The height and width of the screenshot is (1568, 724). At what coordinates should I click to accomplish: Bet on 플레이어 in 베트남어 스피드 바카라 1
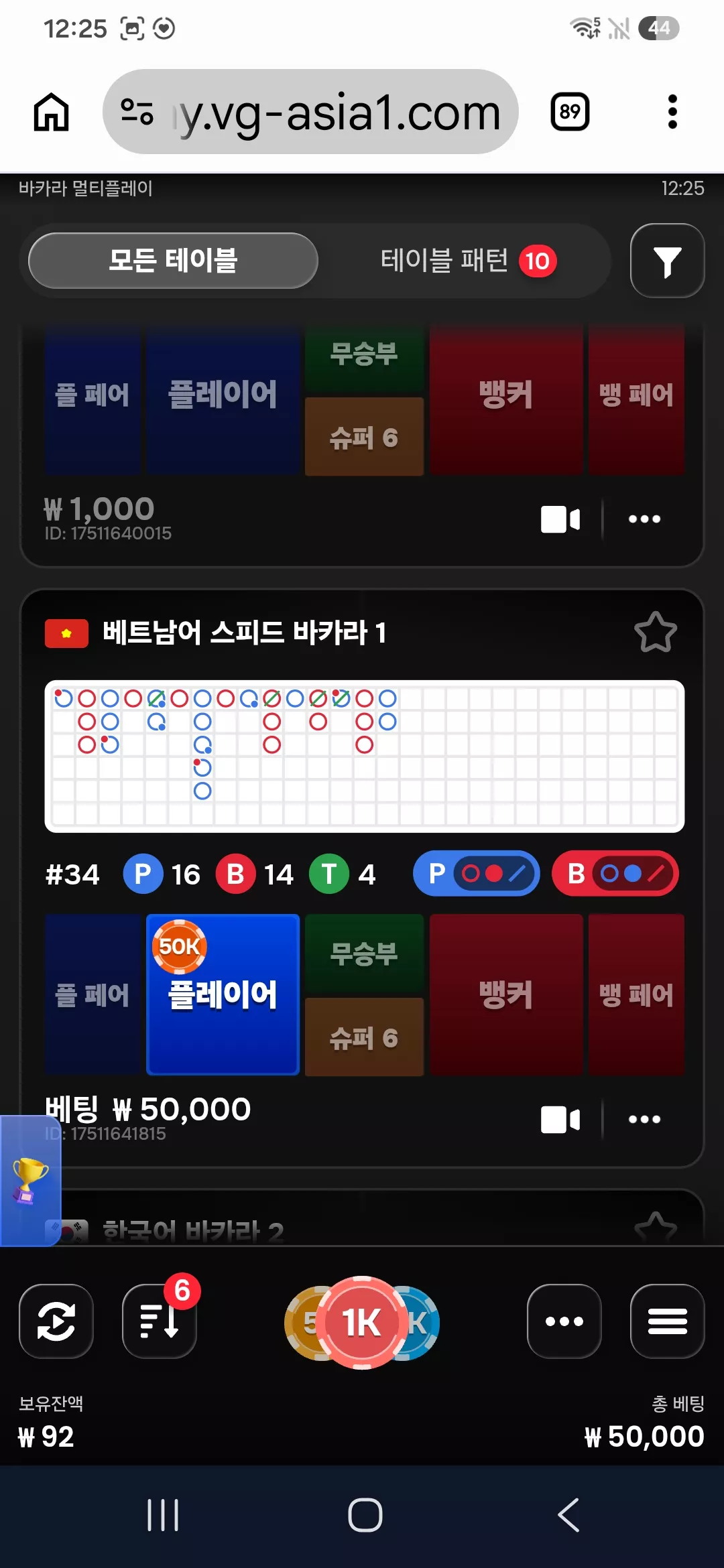[x=223, y=994]
